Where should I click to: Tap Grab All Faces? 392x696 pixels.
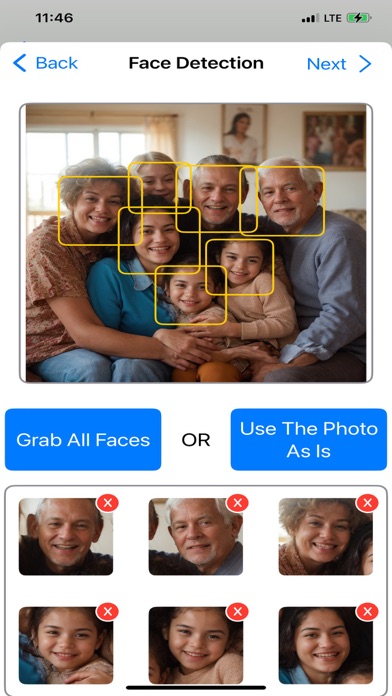tap(83, 439)
